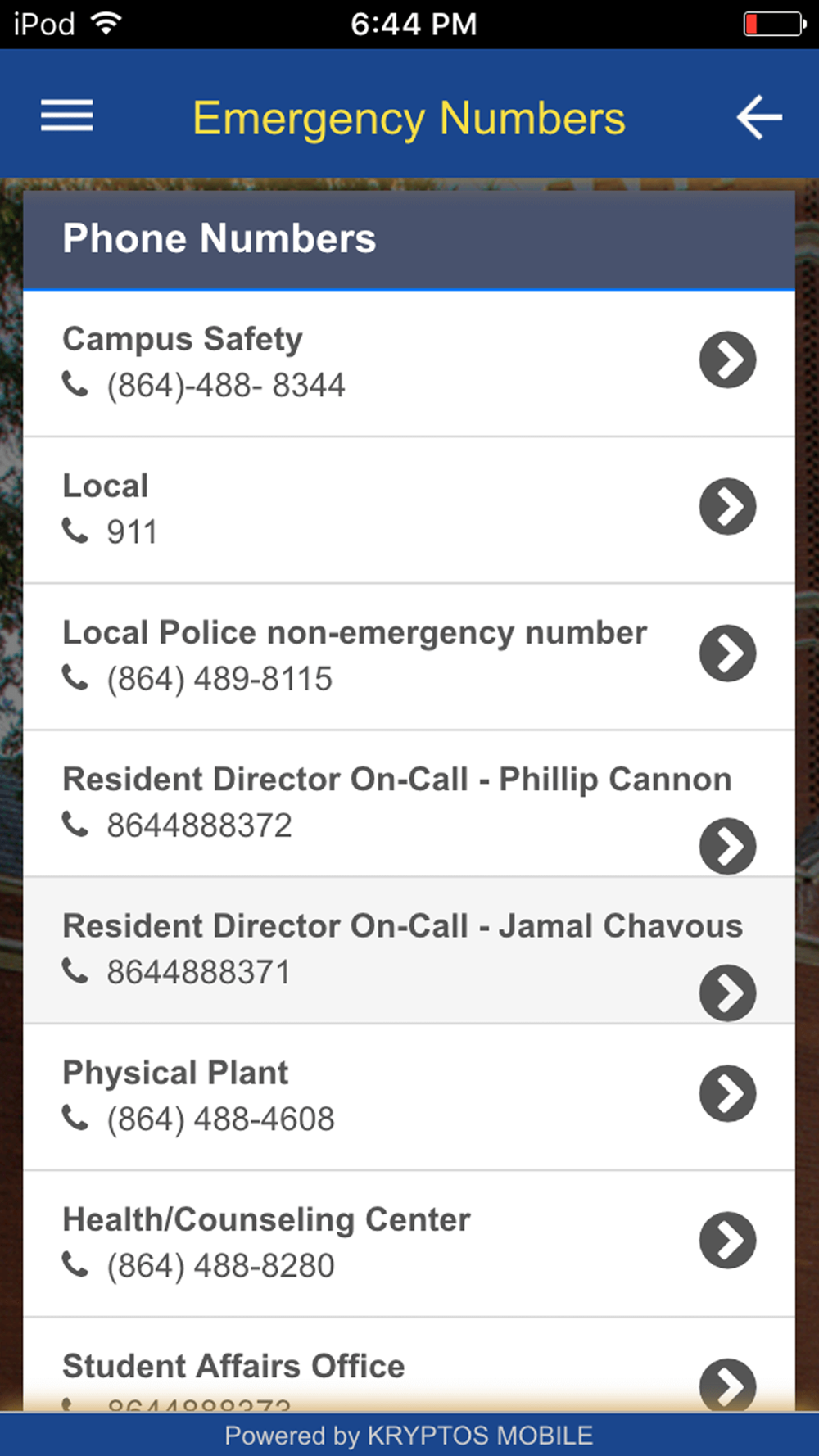Select the Local 911 entry
819x1456 pixels.
409,510
